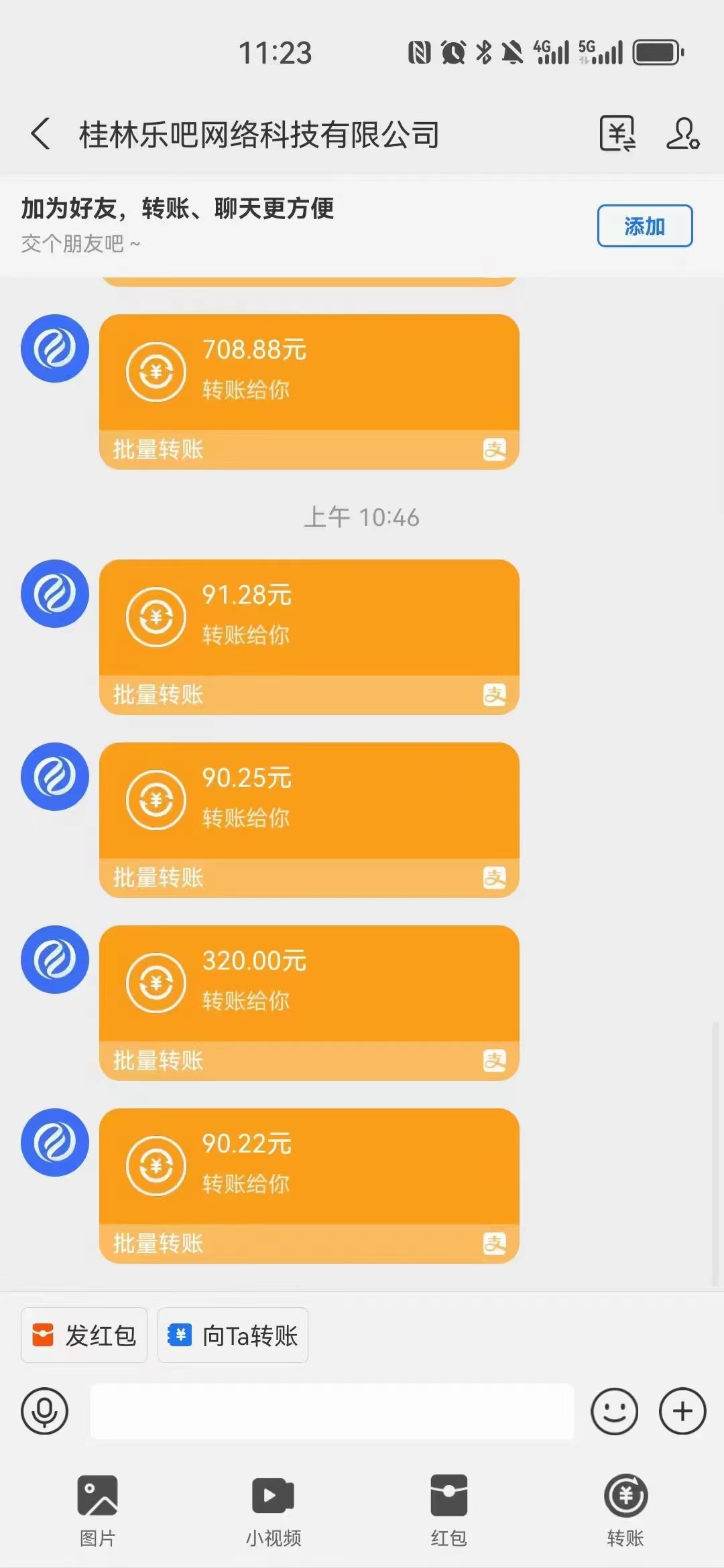Switch to voice input with microphone icon
The width and height of the screenshot is (724, 1568).
[45, 1411]
